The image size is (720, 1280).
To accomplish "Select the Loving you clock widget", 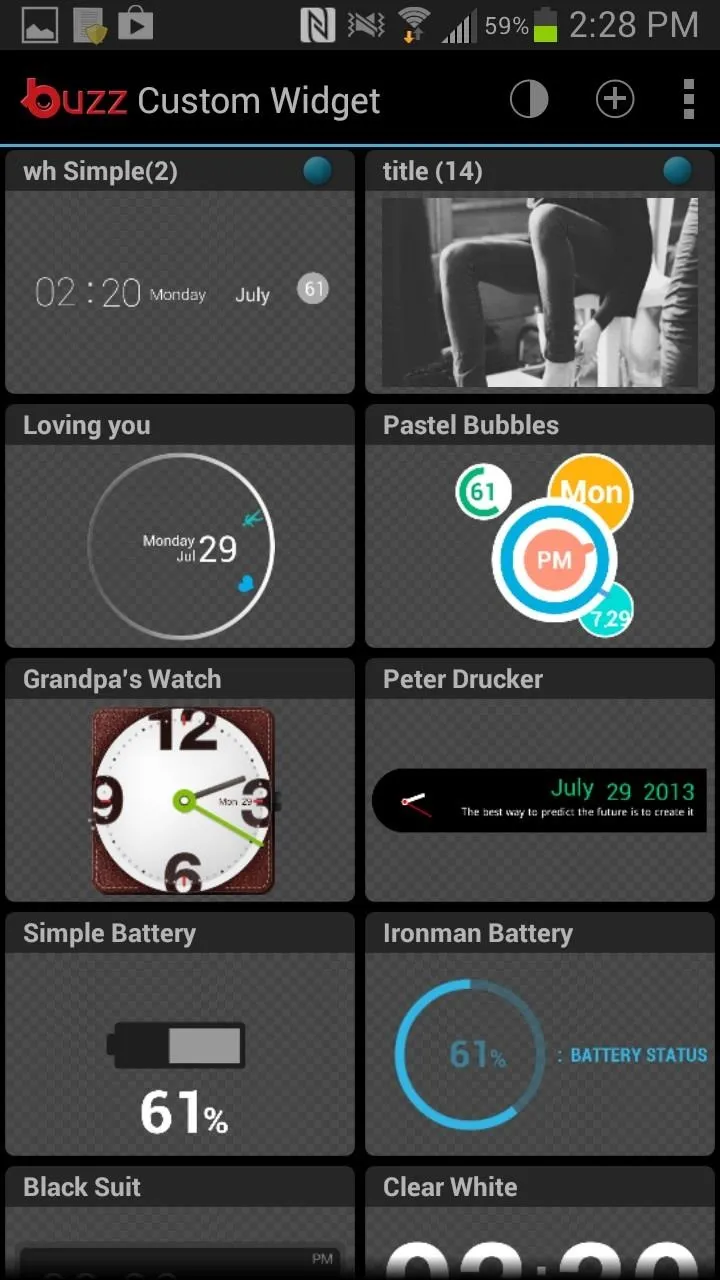I will coord(180,526).
